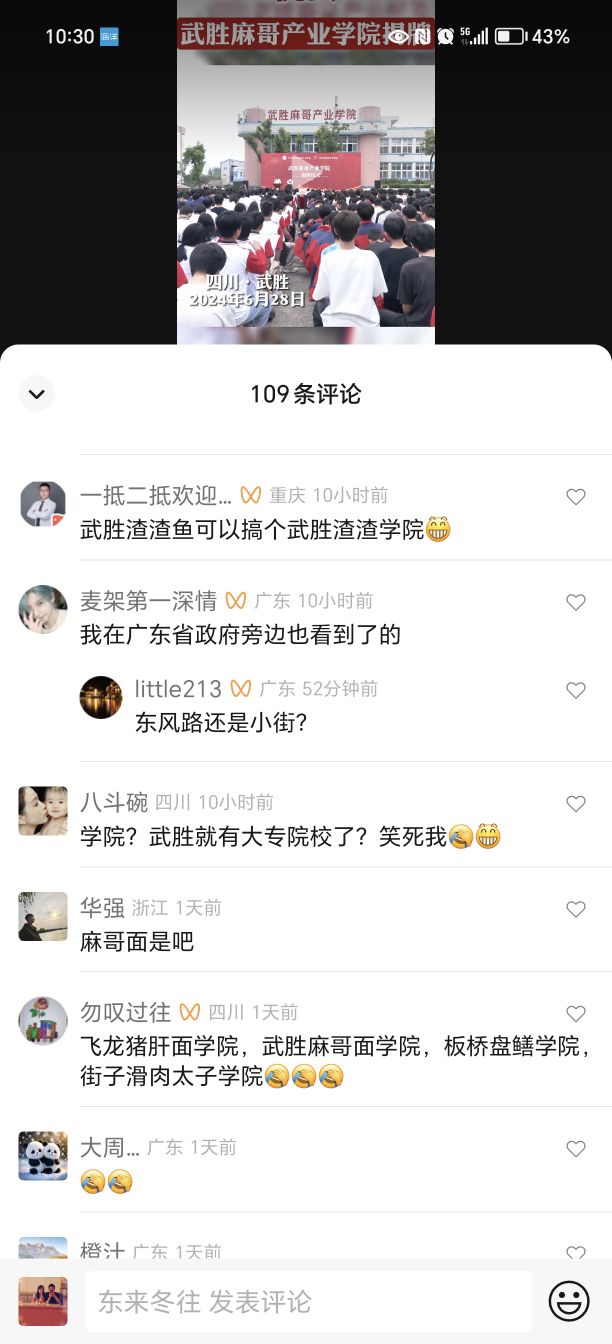Like 八斗碗's comment about 大专院校

pos(576,804)
